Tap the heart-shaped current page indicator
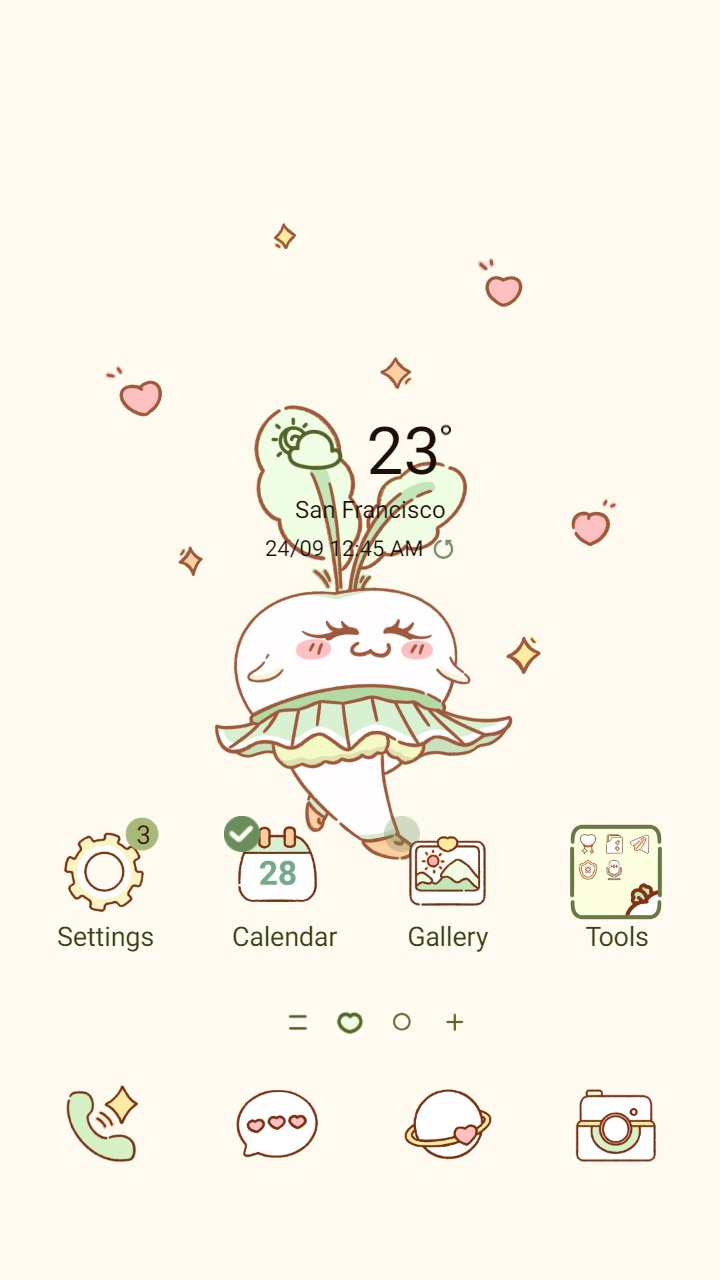The width and height of the screenshot is (720, 1280). 349,1022
